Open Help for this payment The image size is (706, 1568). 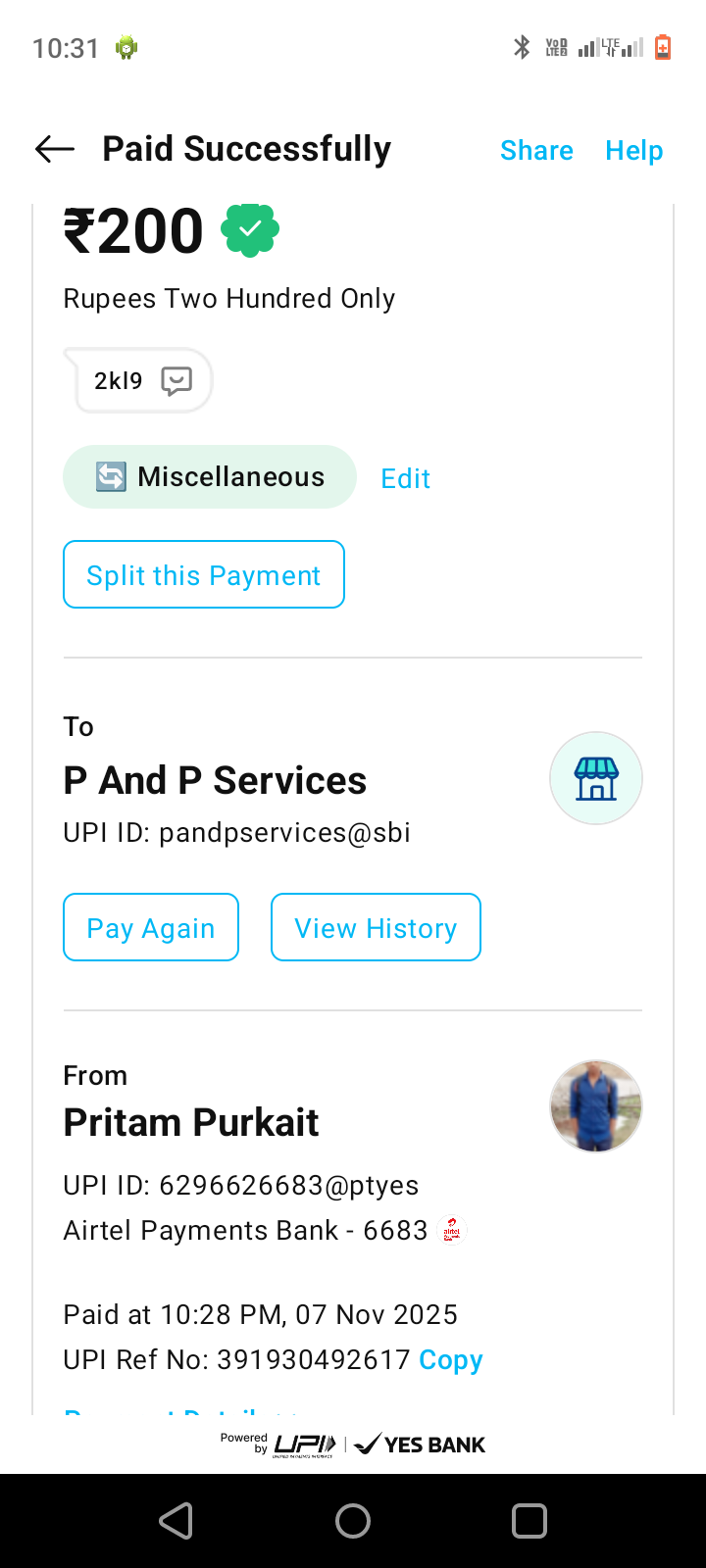pyautogui.click(x=633, y=150)
